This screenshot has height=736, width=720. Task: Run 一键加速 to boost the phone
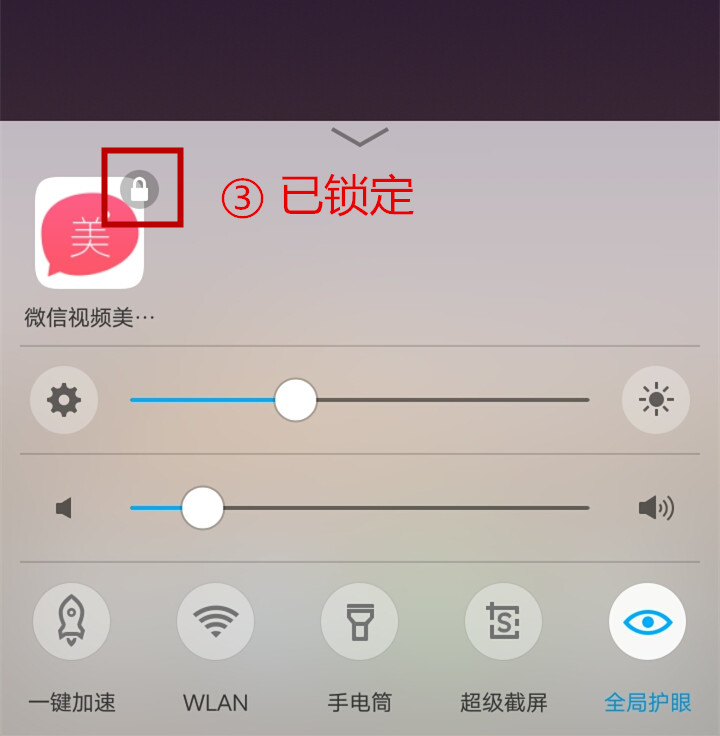click(71, 622)
